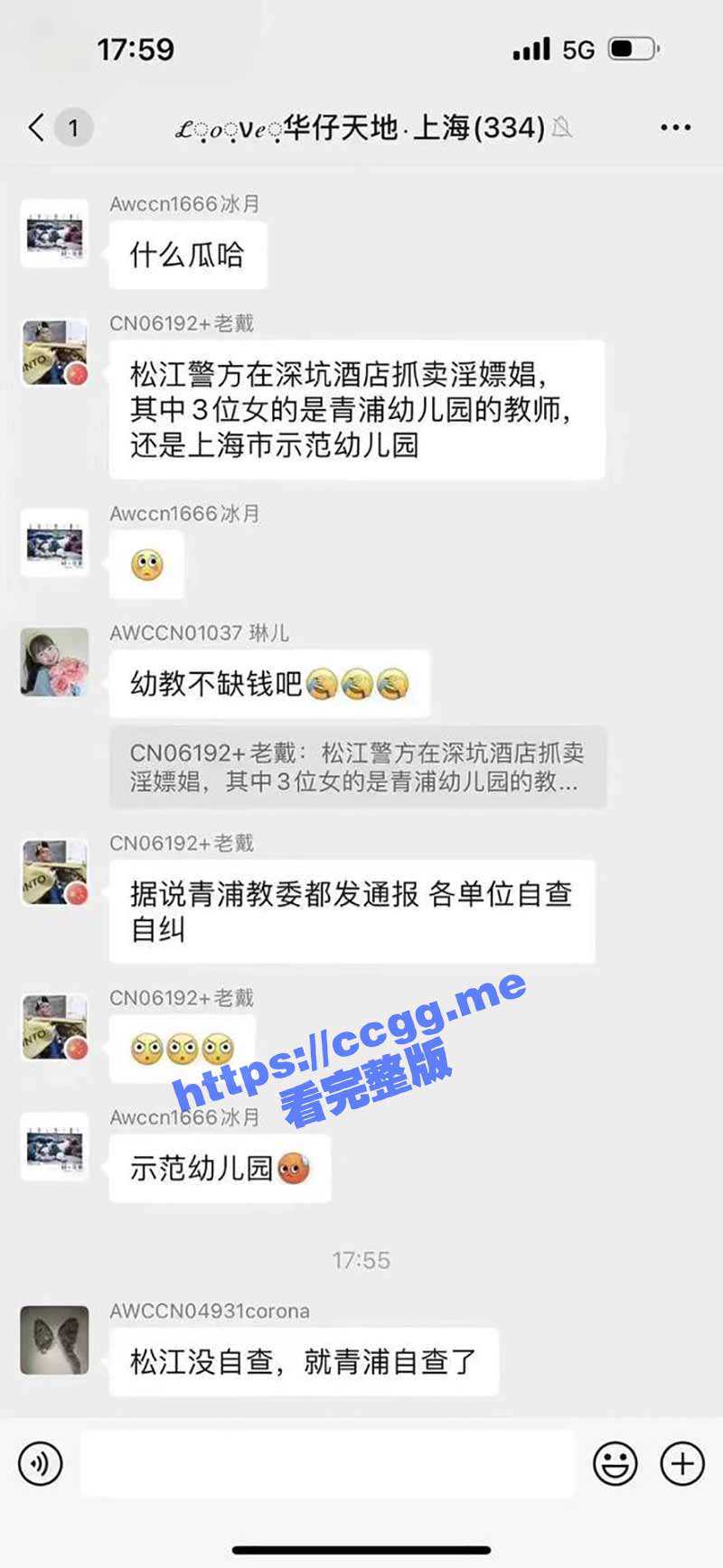The width and height of the screenshot is (723, 1568).
Task: Open the group chat overflow menu
Action: (x=675, y=128)
